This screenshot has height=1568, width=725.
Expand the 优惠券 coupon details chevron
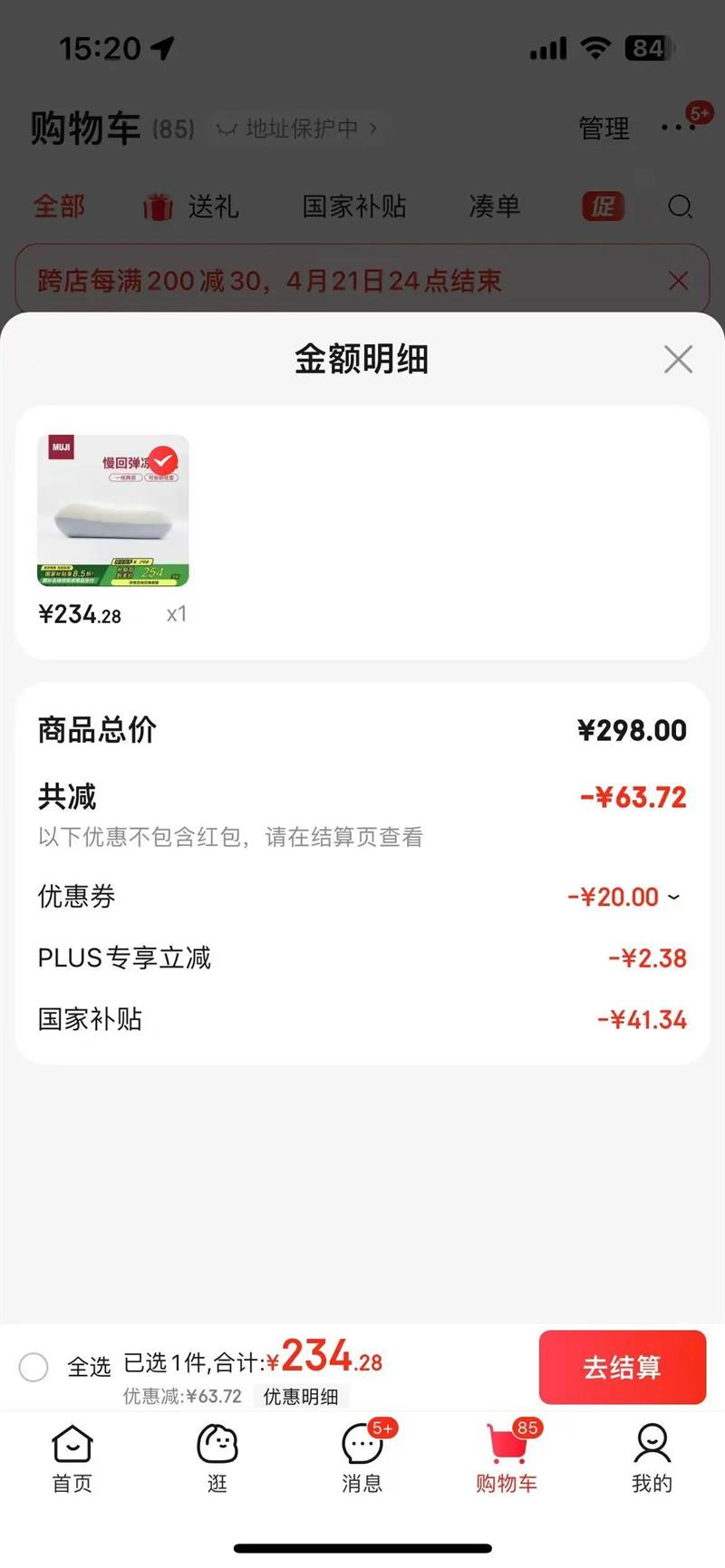tap(672, 898)
